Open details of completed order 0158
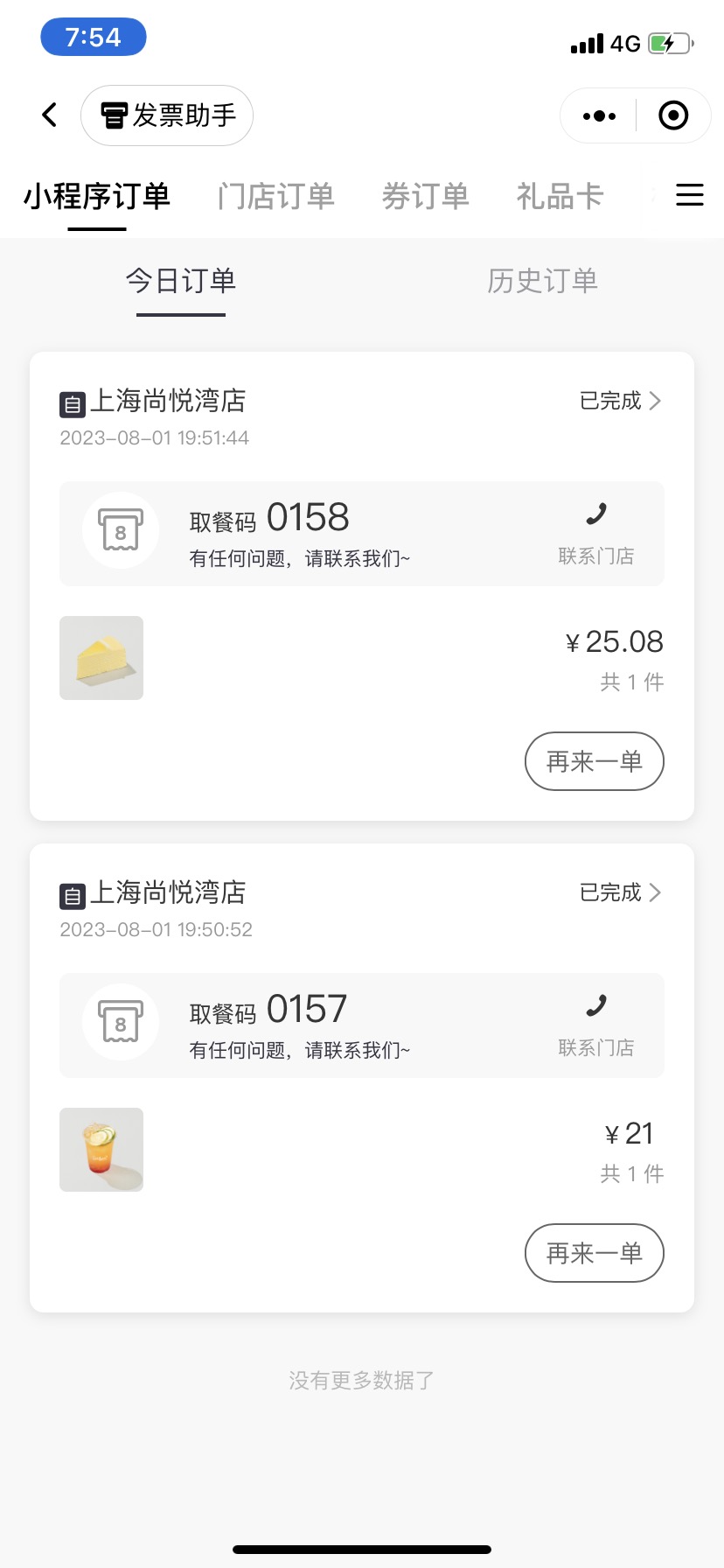This screenshot has height=1568, width=724. coord(620,401)
